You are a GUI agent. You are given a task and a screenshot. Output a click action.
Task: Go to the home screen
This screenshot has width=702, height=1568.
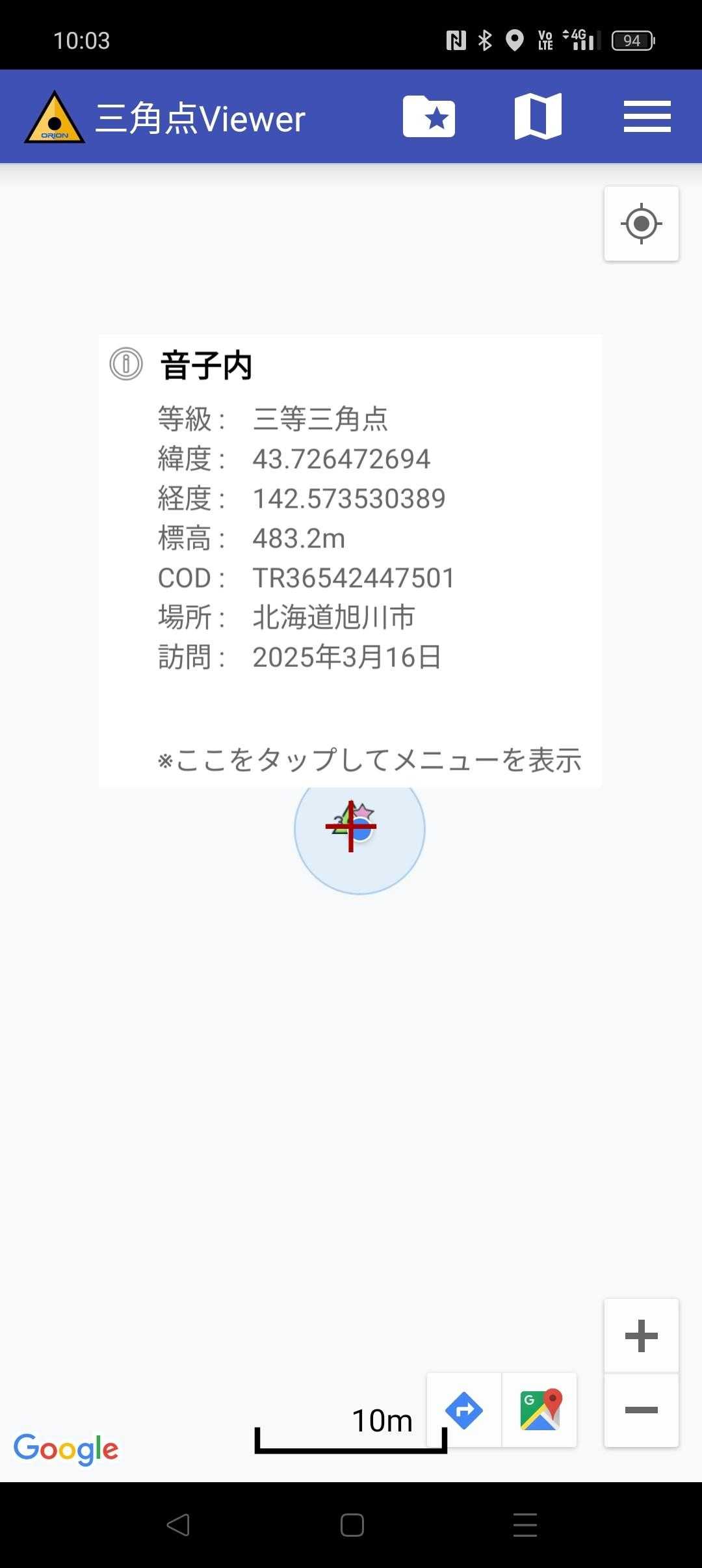click(x=352, y=1525)
